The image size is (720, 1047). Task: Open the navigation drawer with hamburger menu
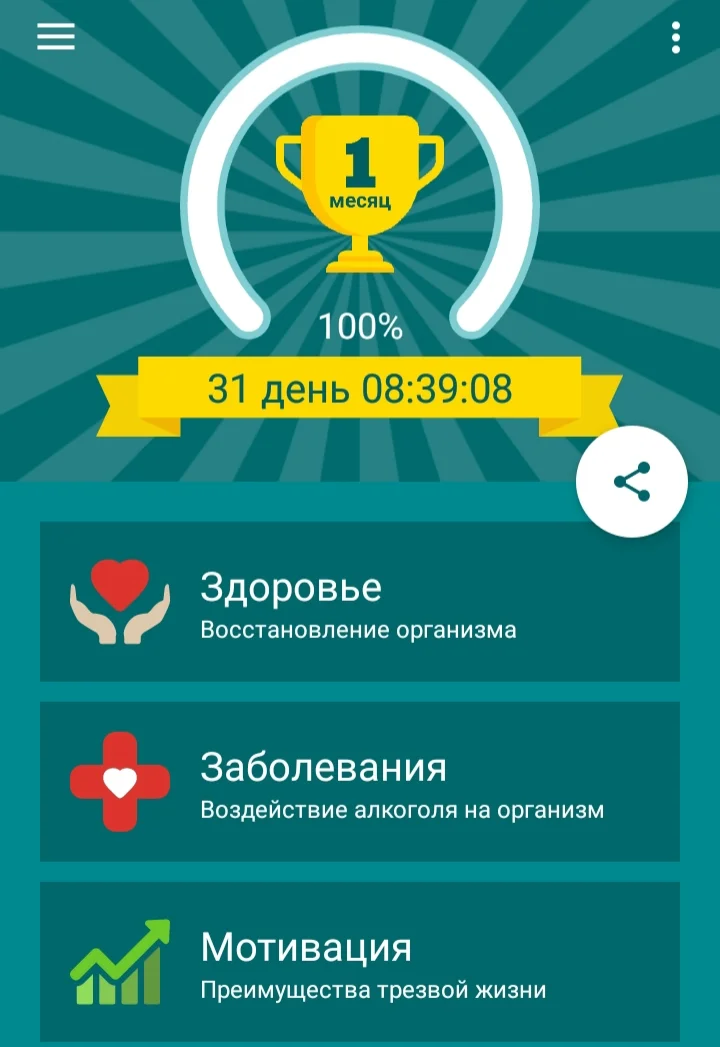click(55, 37)
